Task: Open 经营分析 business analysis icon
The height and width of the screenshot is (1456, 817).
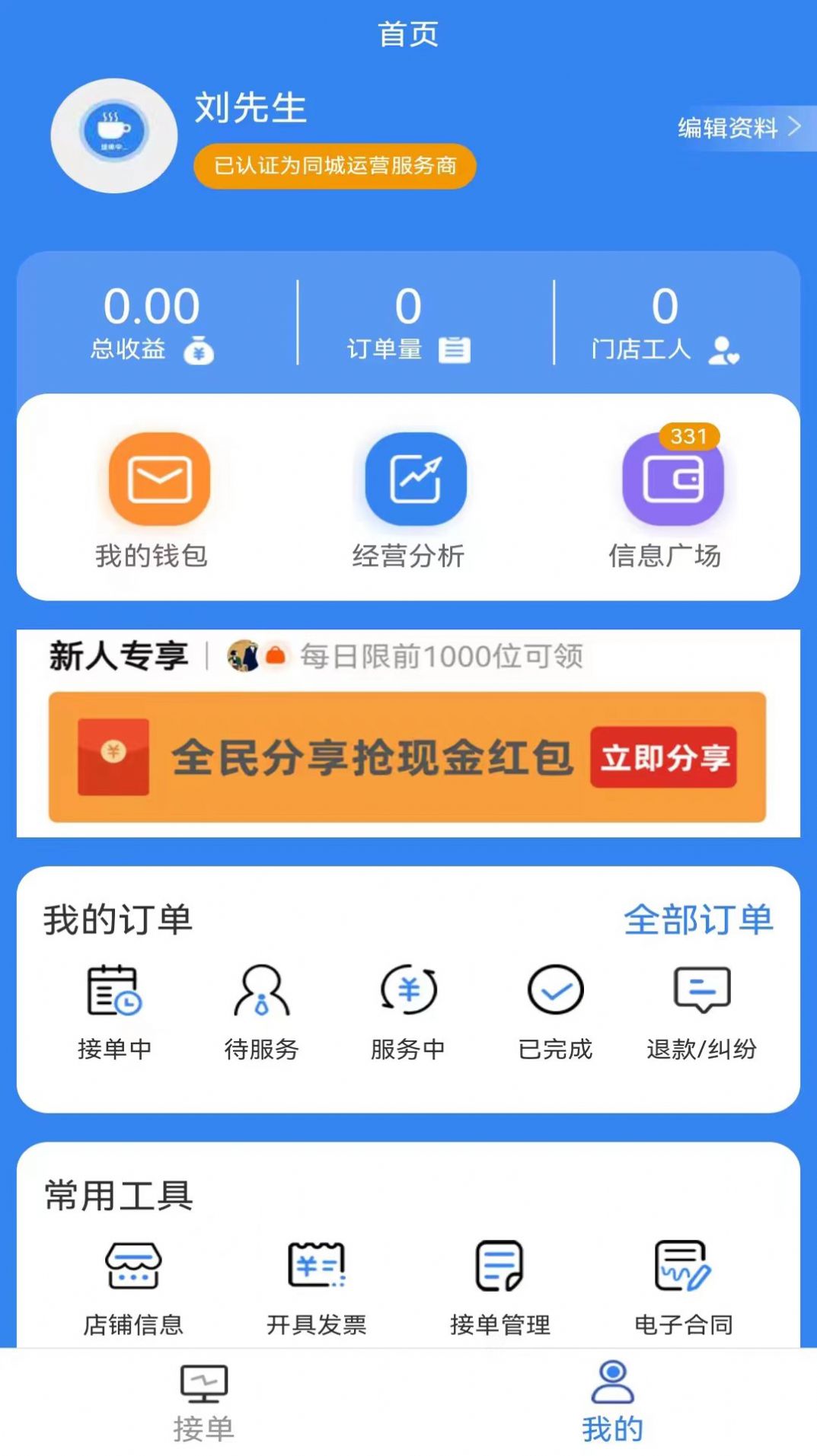Action: (413, 479)
